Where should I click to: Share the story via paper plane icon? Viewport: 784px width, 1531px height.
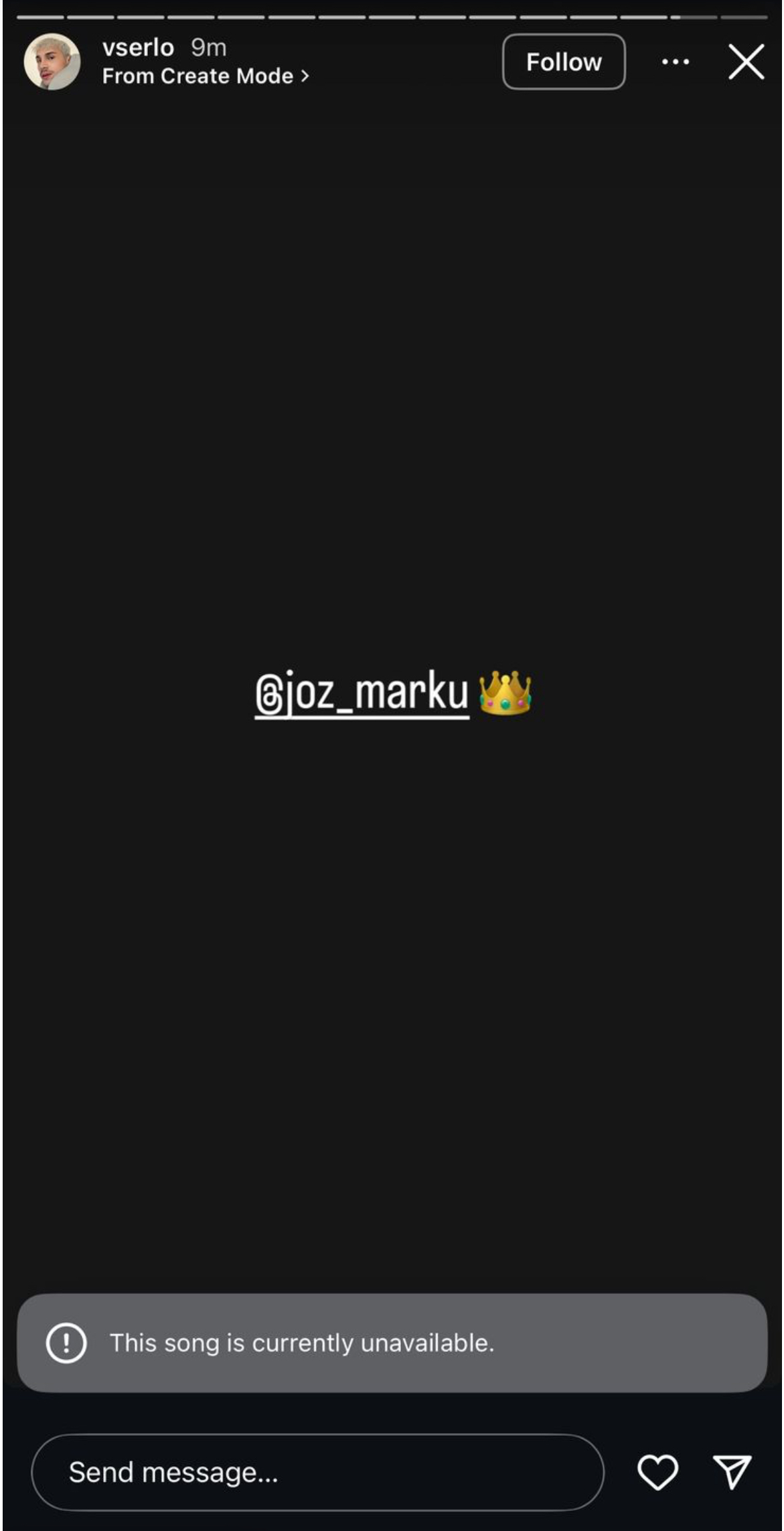pyautogui.click(x=732, y=1472)
